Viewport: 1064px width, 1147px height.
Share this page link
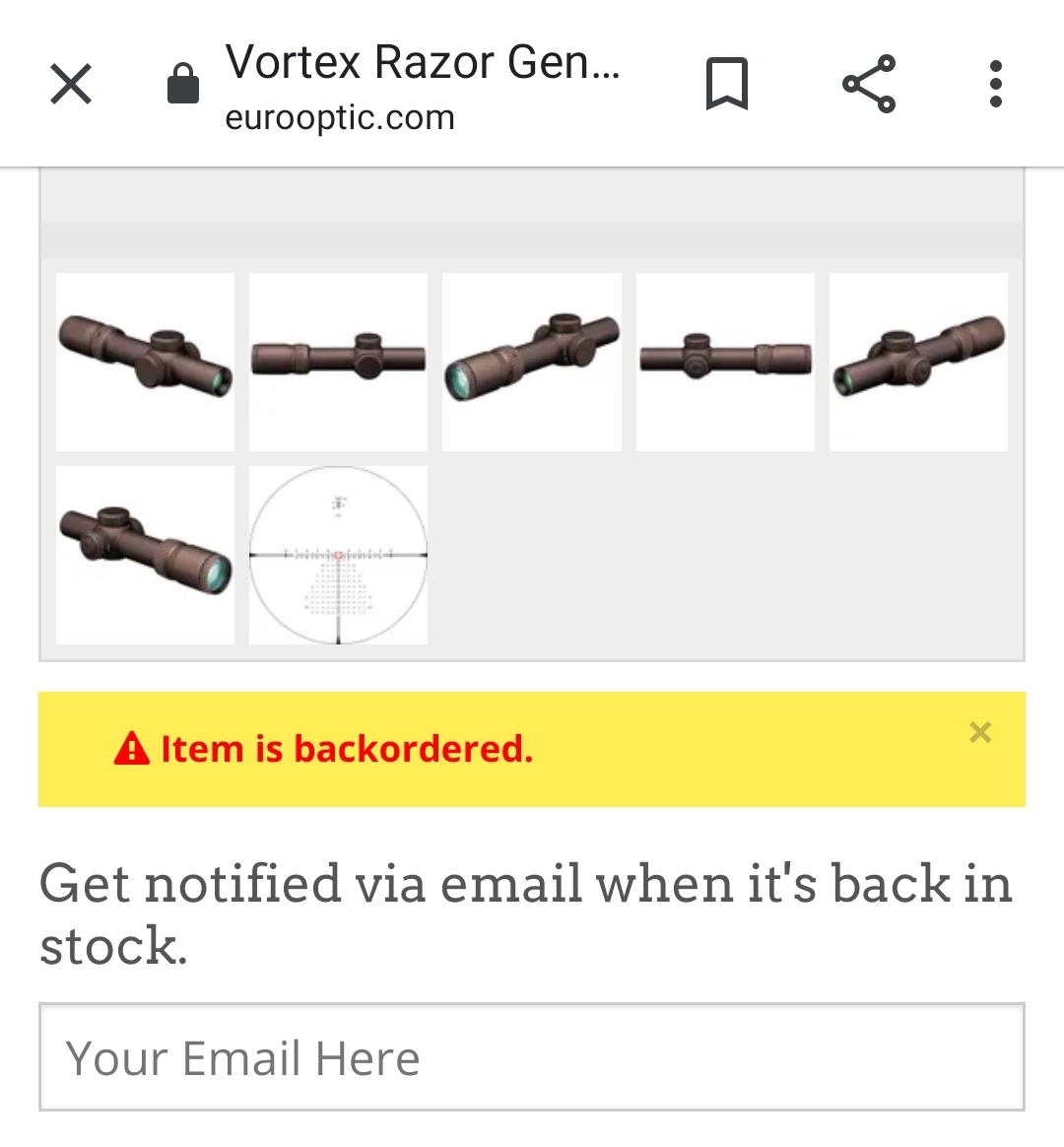coord(869,84)
